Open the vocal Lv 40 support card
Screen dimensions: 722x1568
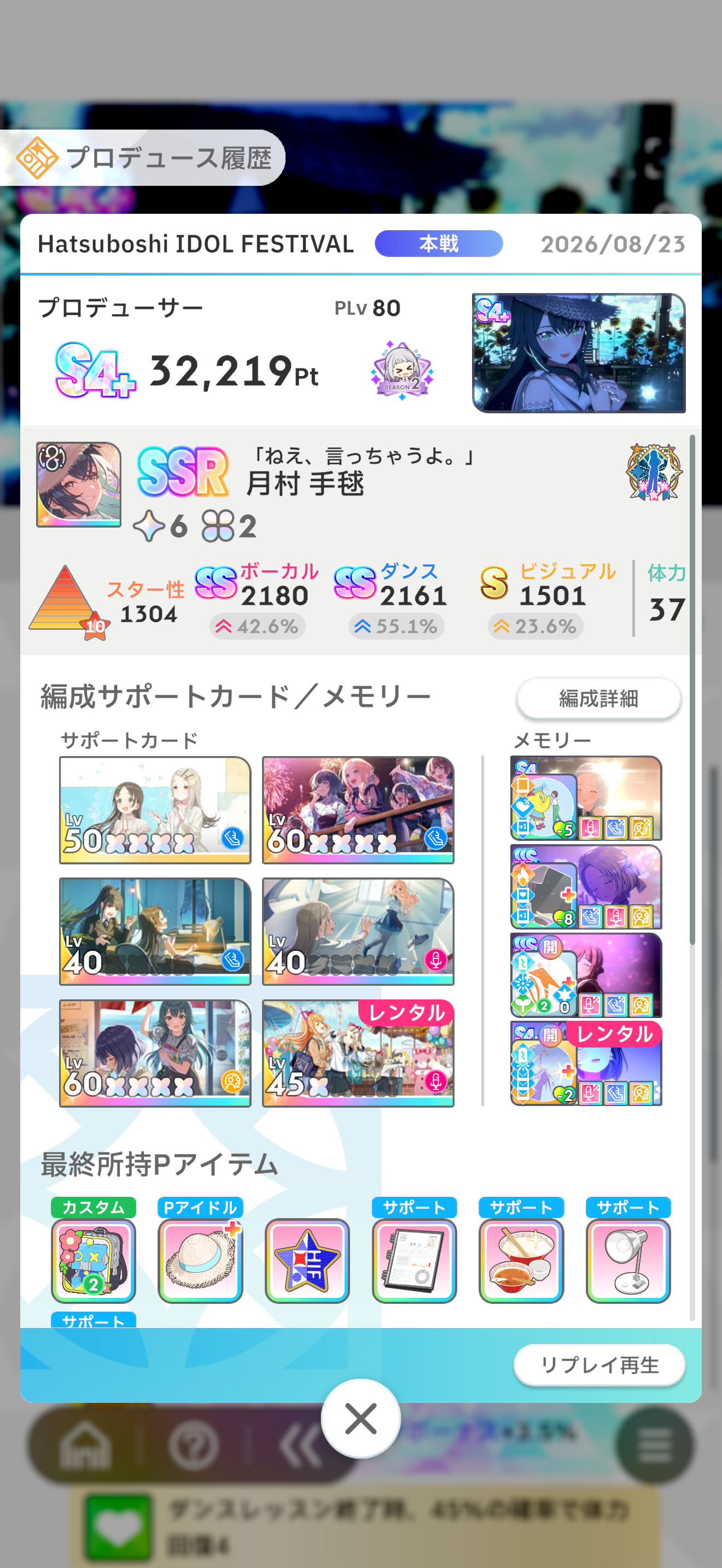click(358, 931)
